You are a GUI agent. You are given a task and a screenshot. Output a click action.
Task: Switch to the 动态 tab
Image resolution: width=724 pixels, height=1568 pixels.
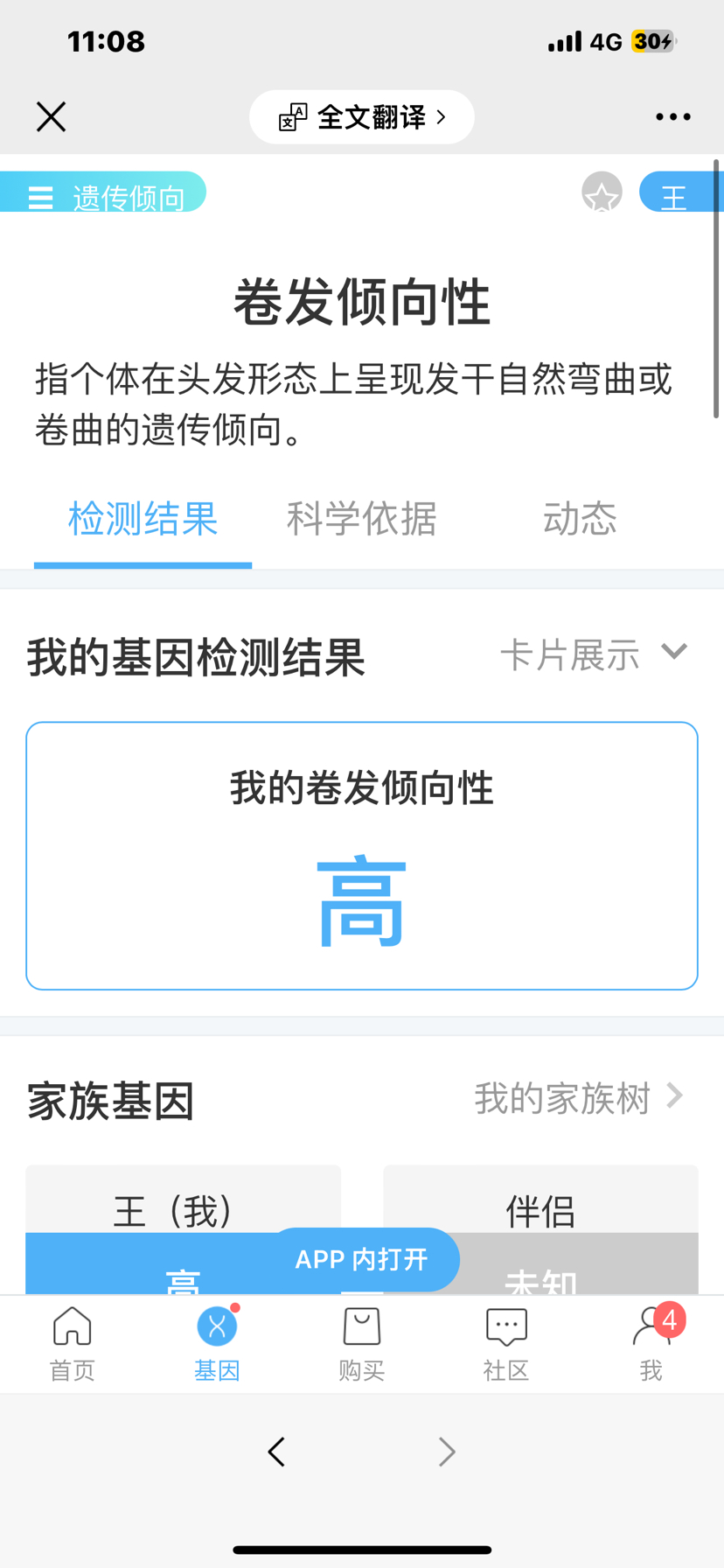click(579, 519)
